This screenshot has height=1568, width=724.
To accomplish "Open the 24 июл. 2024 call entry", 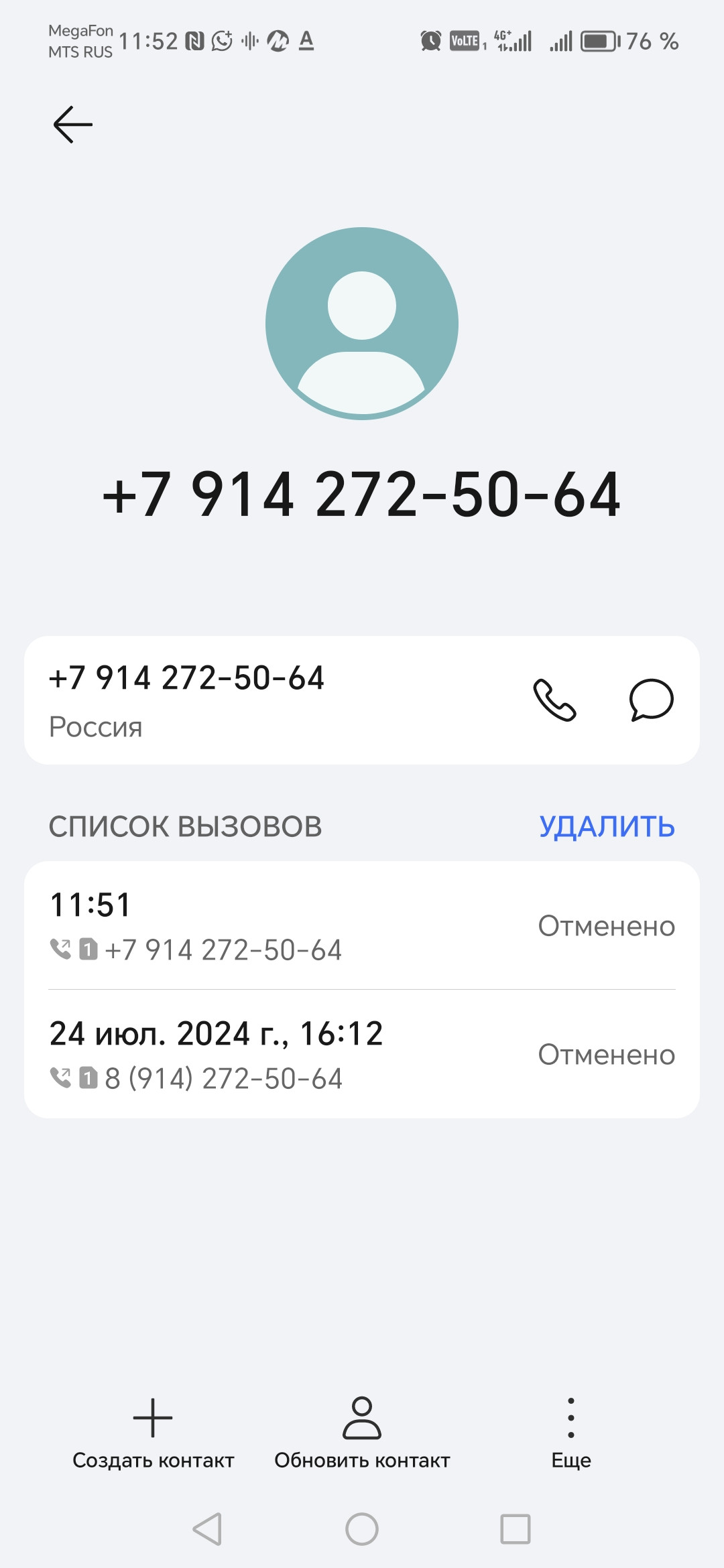I will 362,1054.
